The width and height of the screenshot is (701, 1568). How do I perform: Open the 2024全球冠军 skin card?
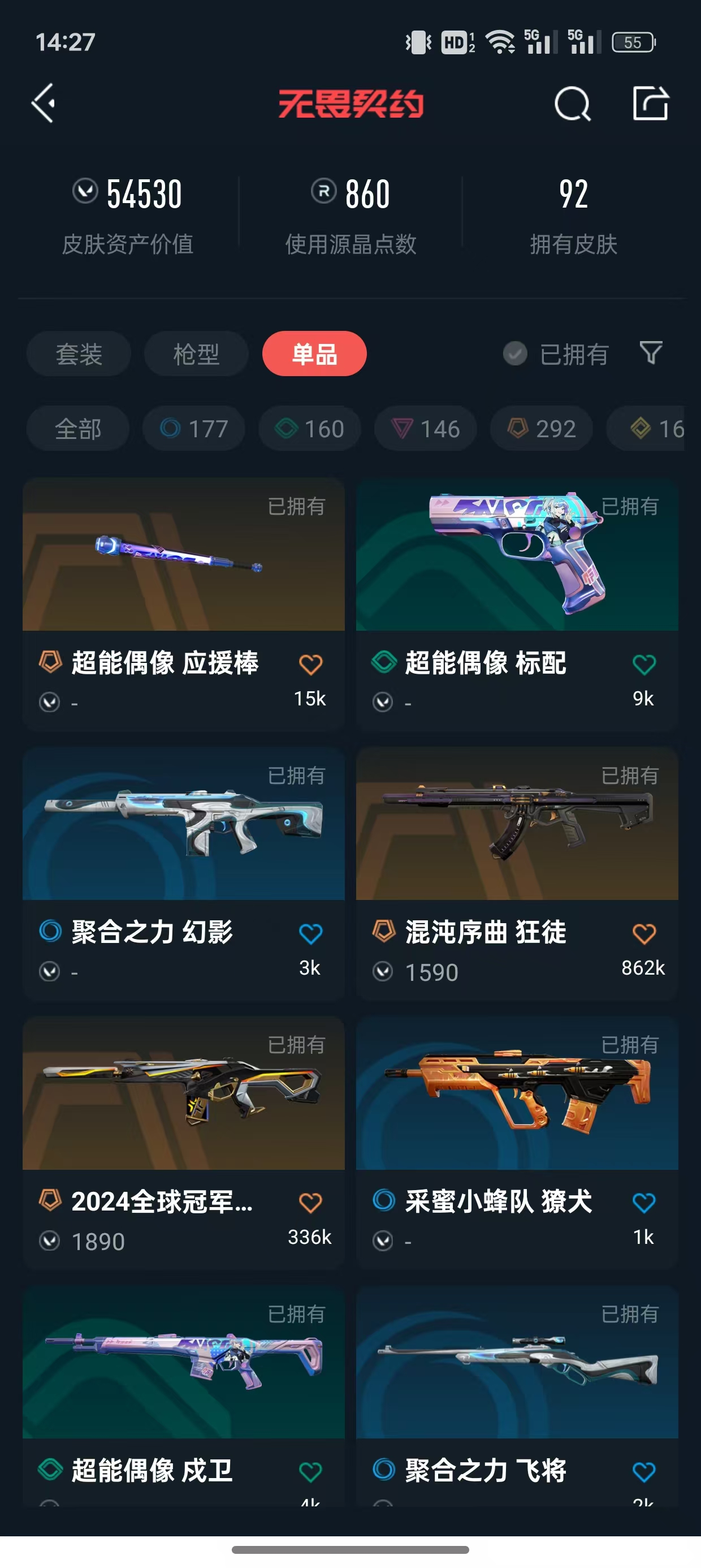[184, 1143]
